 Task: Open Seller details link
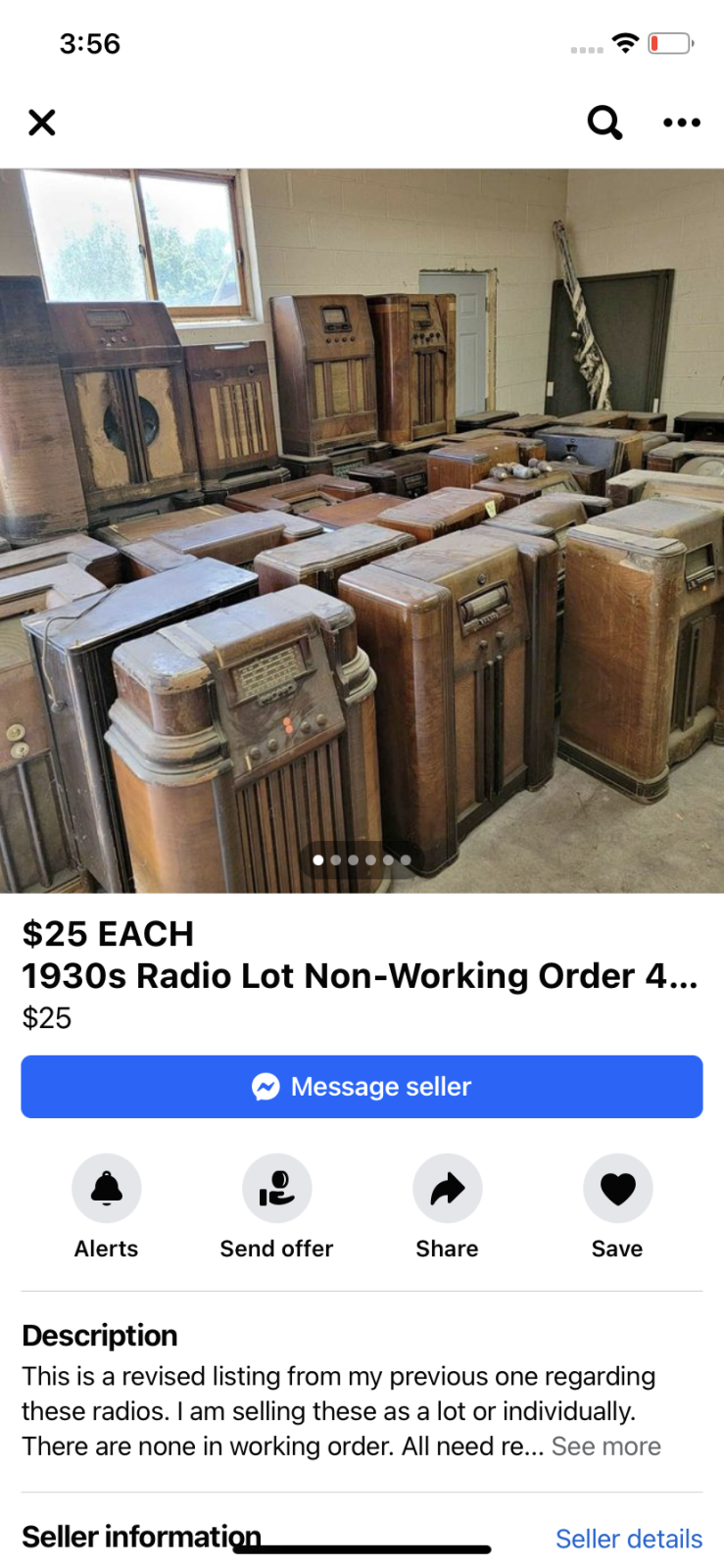[628, 1539]
